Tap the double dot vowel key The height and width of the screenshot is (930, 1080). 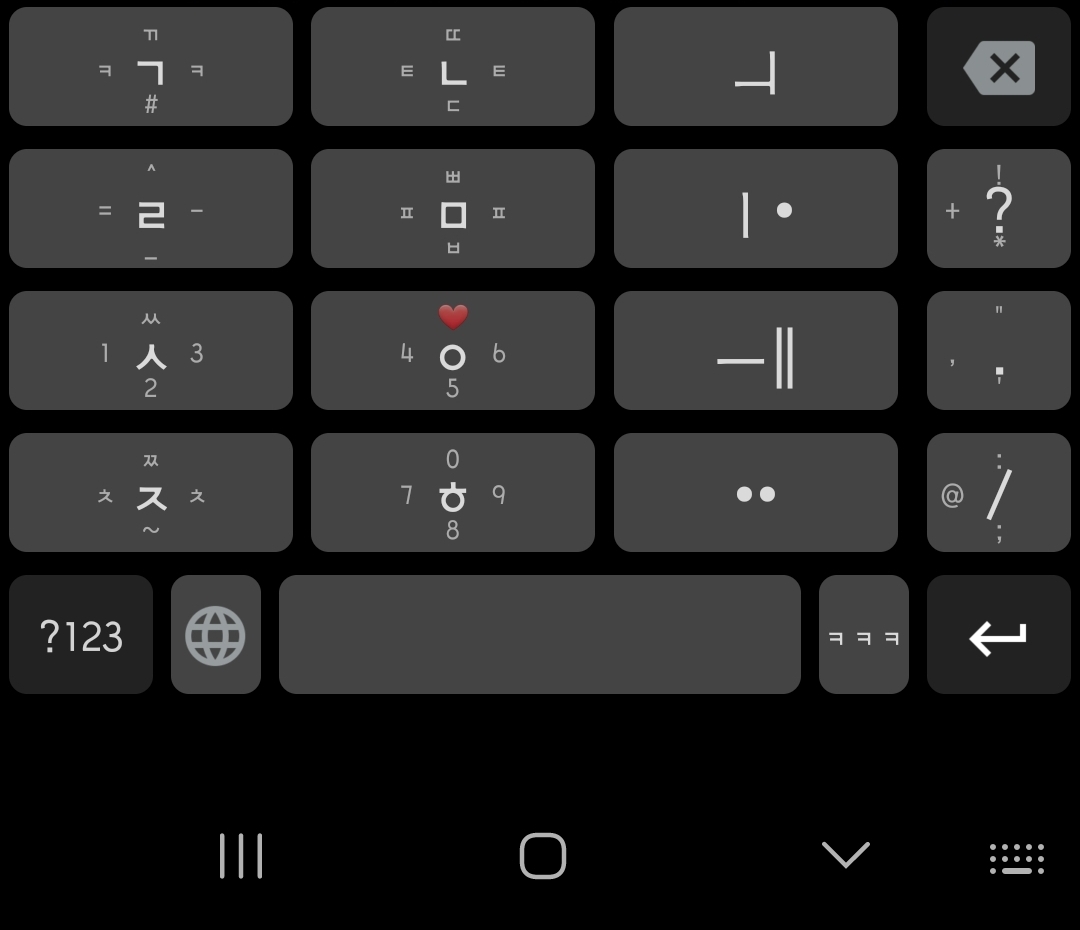(756, 493)
